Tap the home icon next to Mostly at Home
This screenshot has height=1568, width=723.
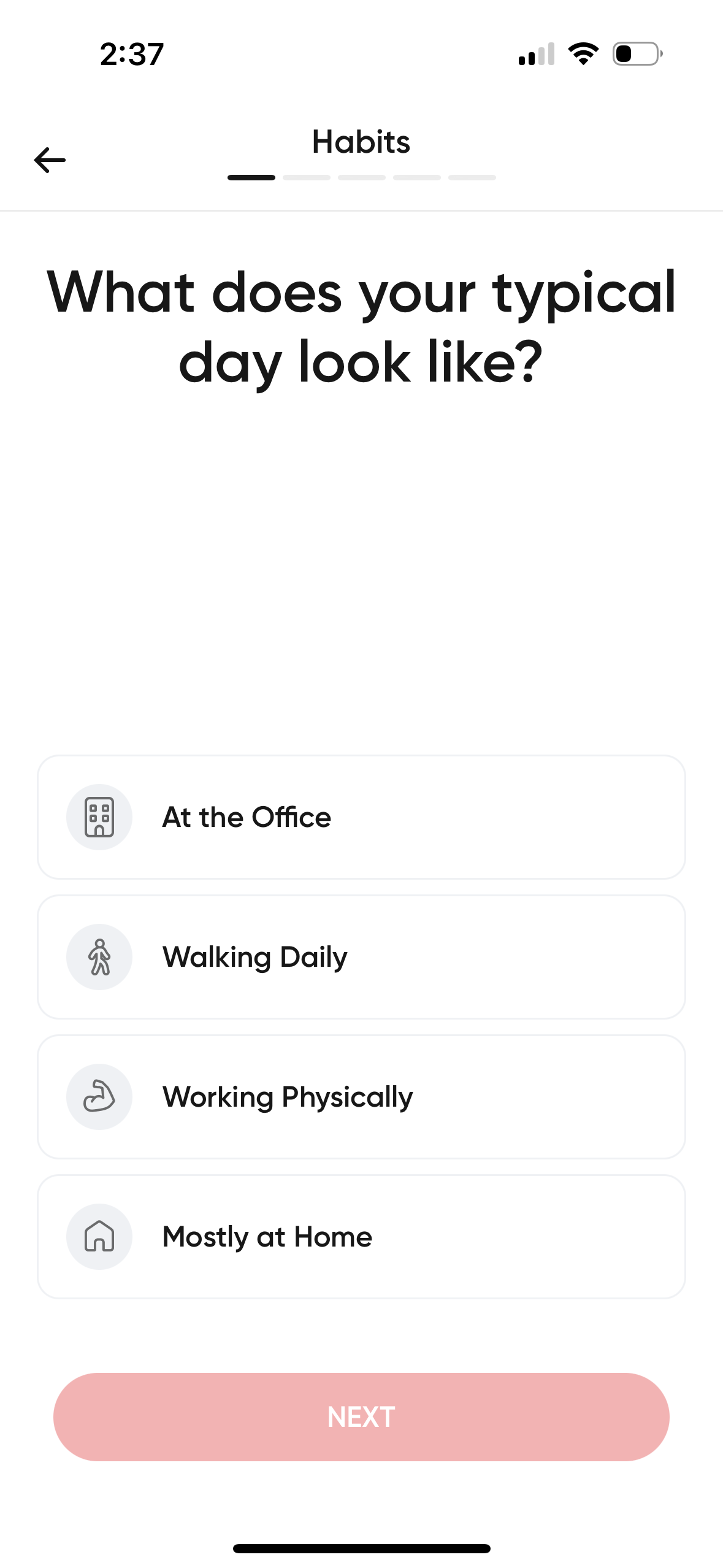(x=99, y=1236)
